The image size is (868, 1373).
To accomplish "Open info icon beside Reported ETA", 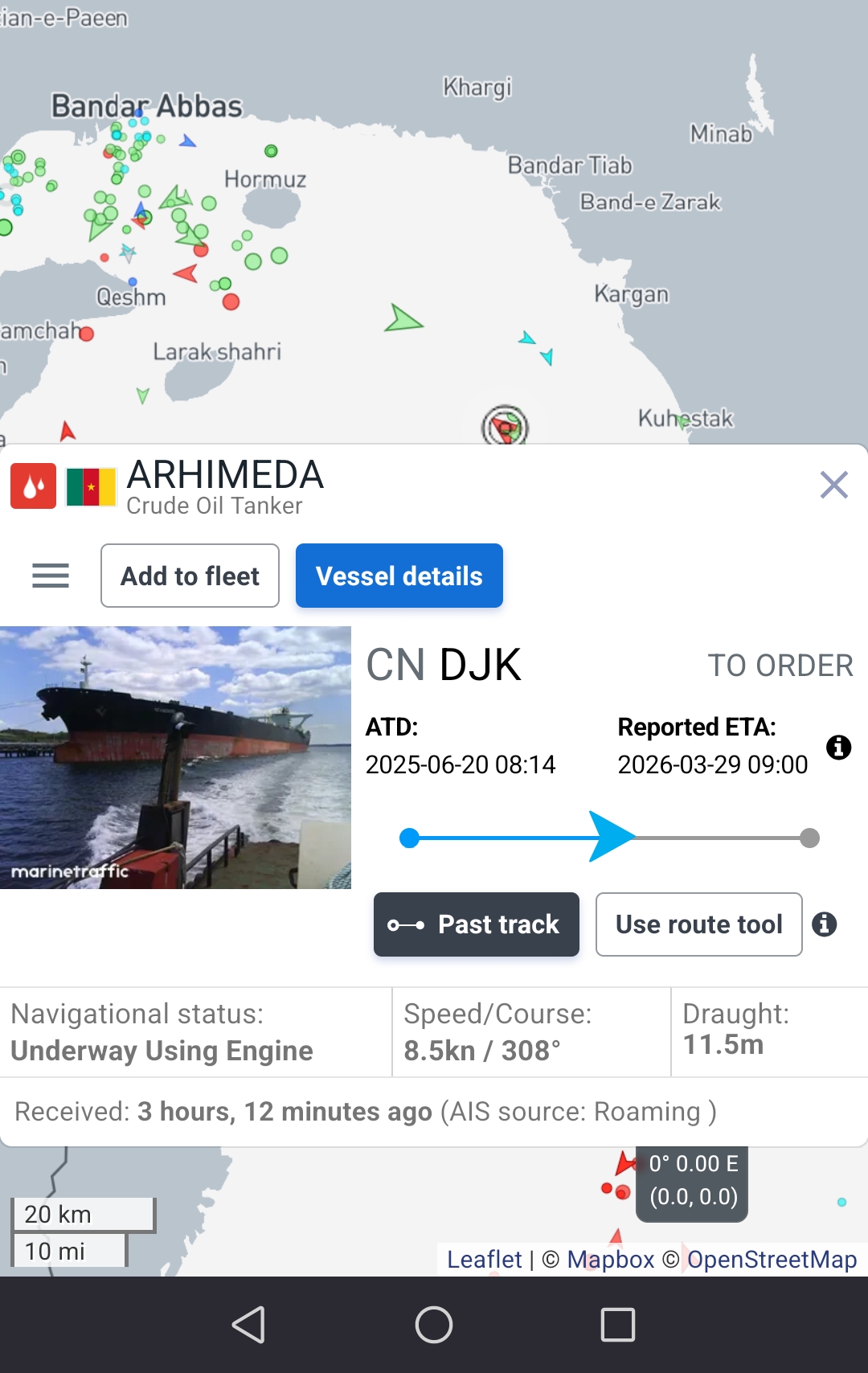I will click(838, 748).
